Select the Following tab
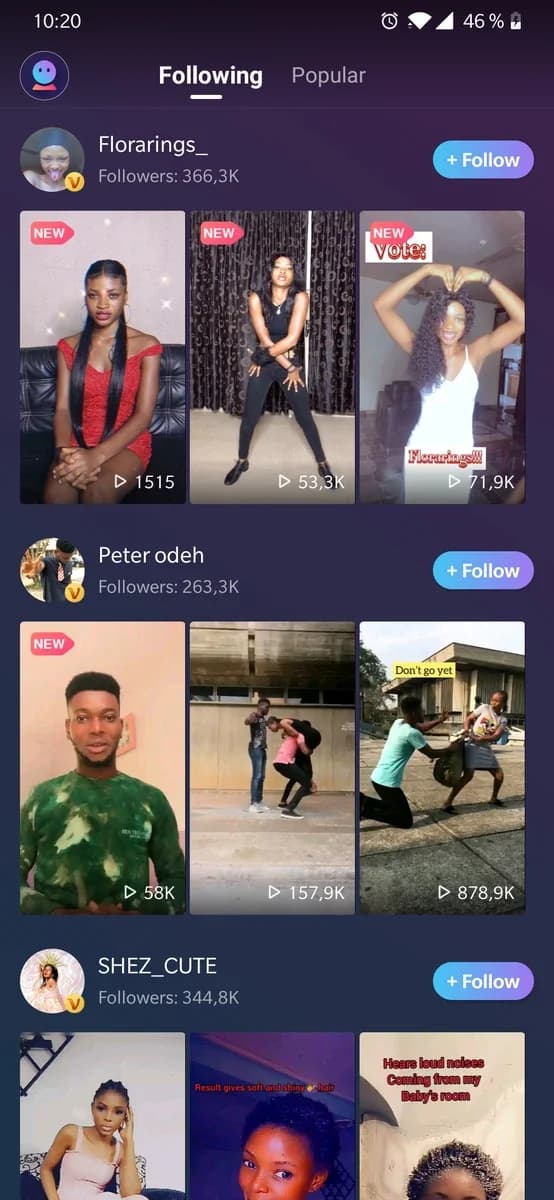The height and width of the screenshot is (1200, 554). pyautogui.click(x=210, y=75)
